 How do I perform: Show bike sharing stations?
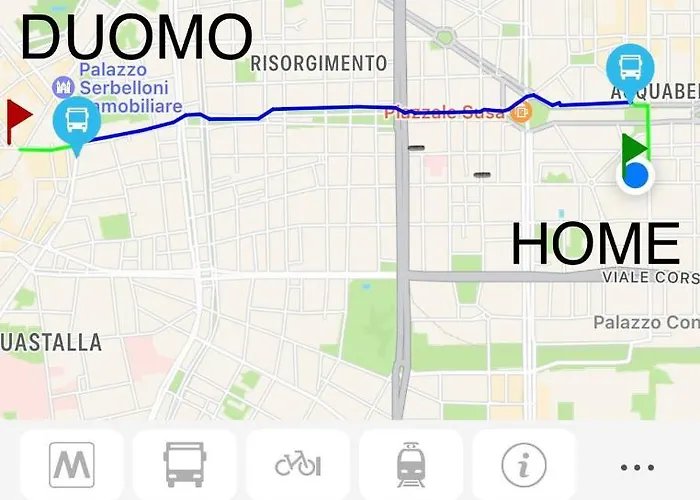[298, 465]
